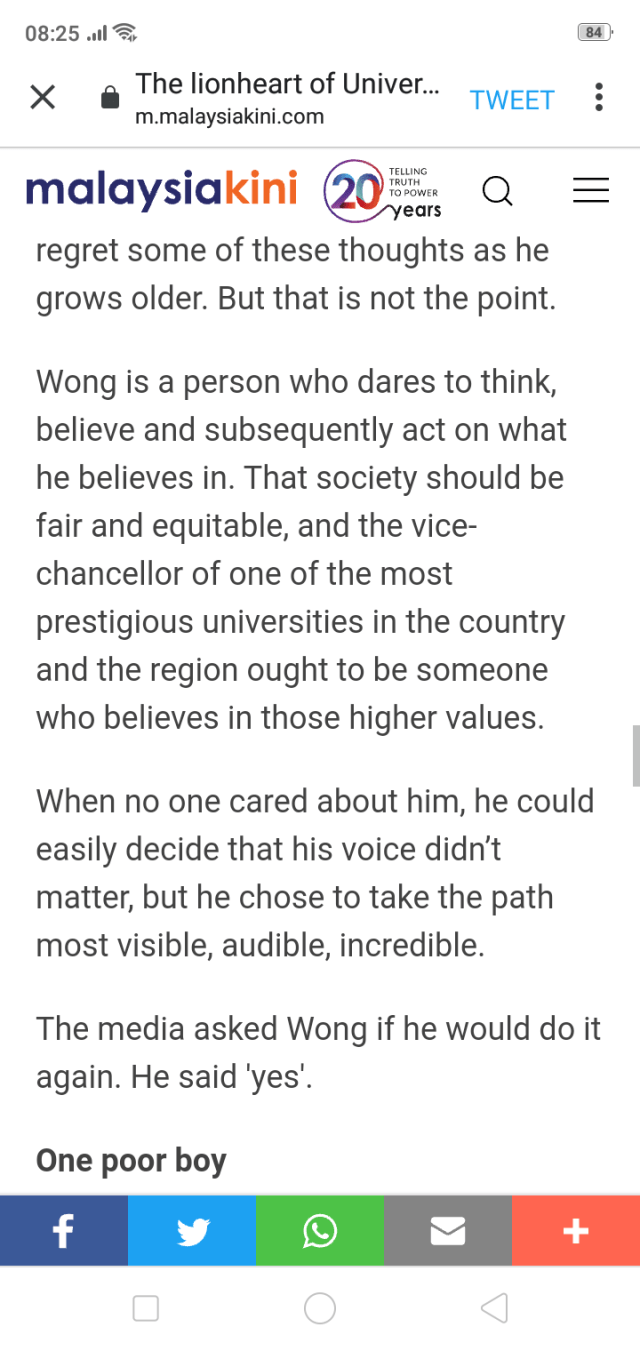Search Malaysiakini with the magnifier icon
Screen dimensions: 640x1351
coord(497,190)
